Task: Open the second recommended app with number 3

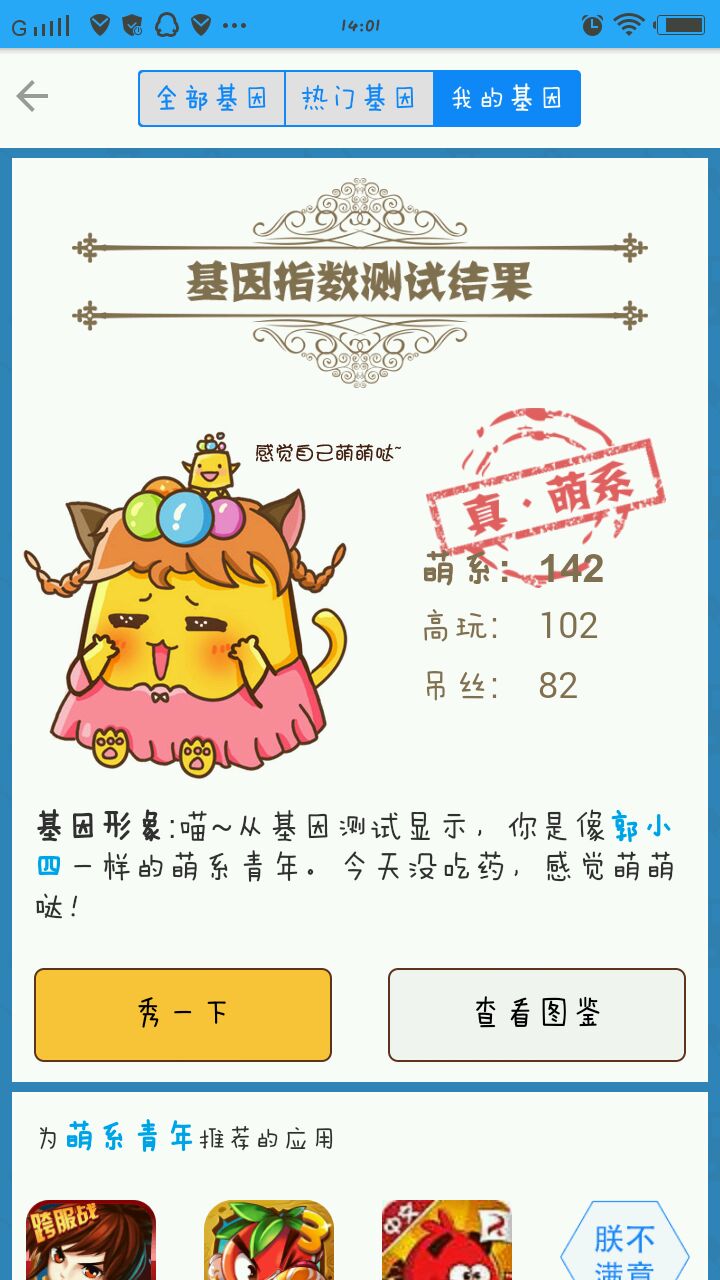Action: coord(269,1242)
